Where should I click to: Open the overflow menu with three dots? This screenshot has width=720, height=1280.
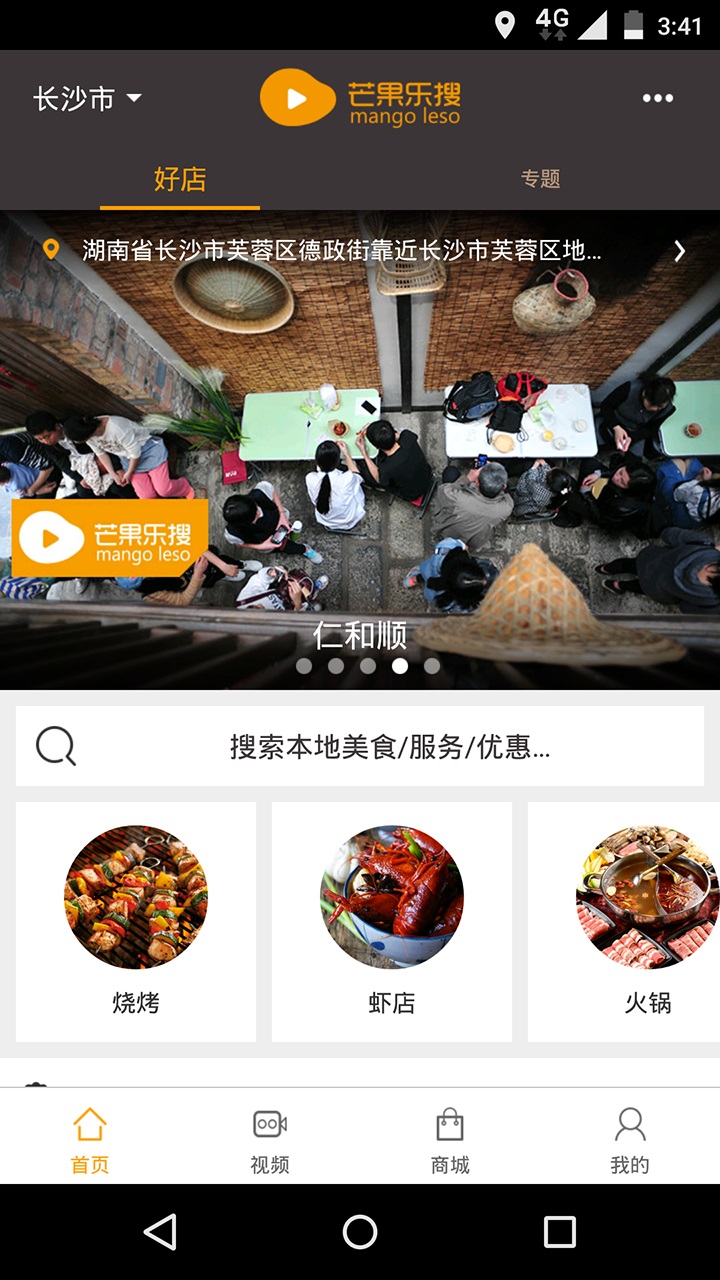pyautogui.click(x=657, y=97)
